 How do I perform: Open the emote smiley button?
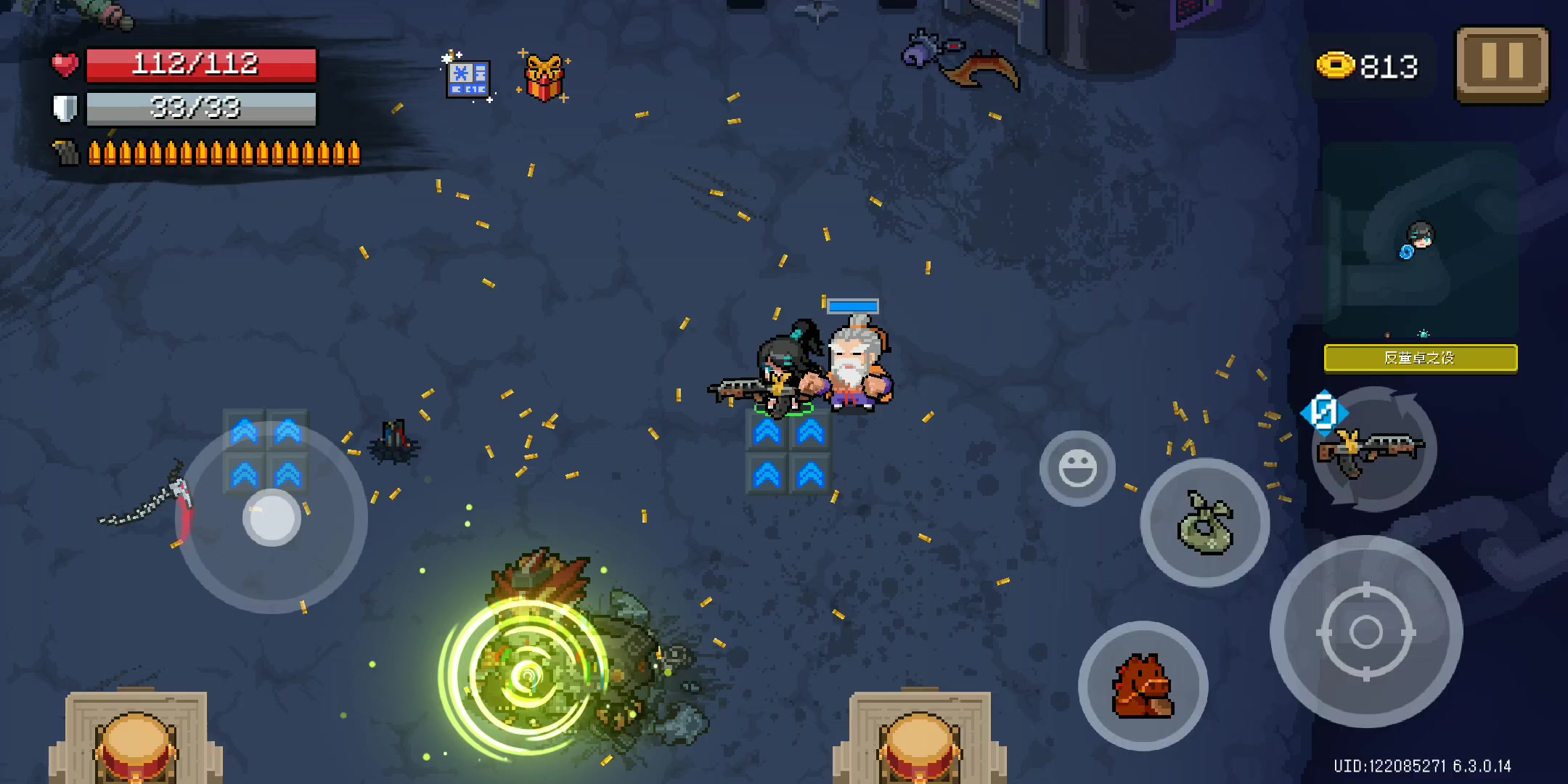[x=1077, y=468]
